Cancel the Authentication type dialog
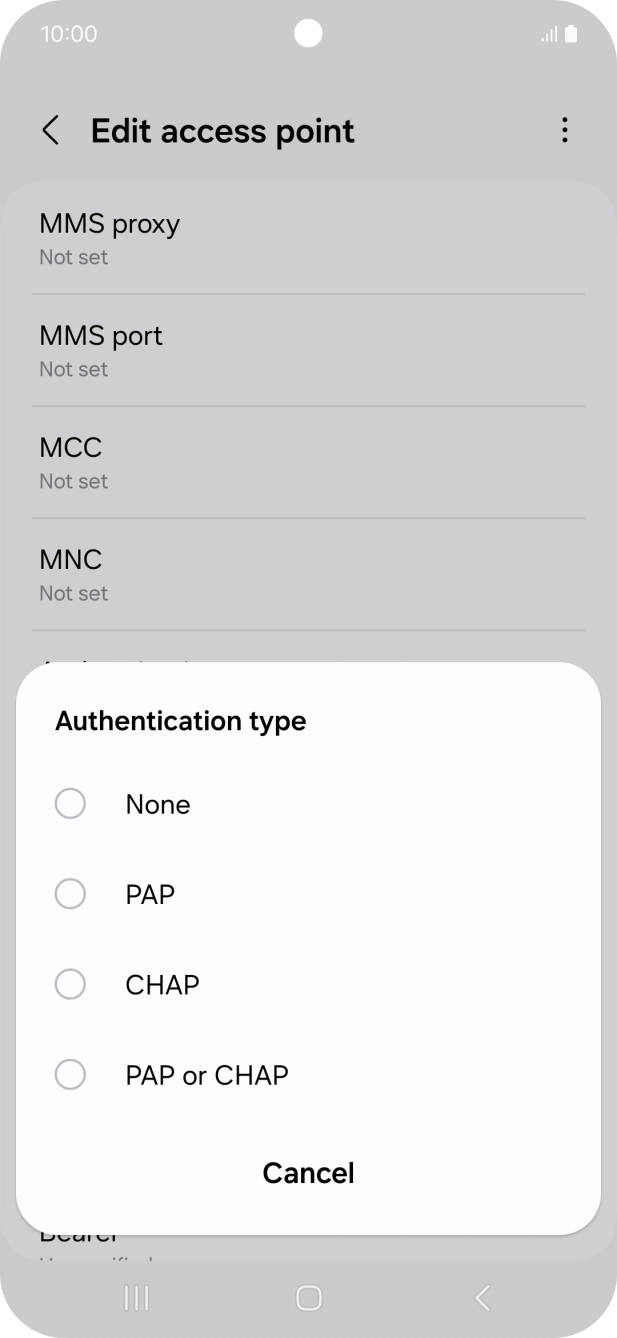Viewport: 617px width, 1338px height. point(308,1172)
